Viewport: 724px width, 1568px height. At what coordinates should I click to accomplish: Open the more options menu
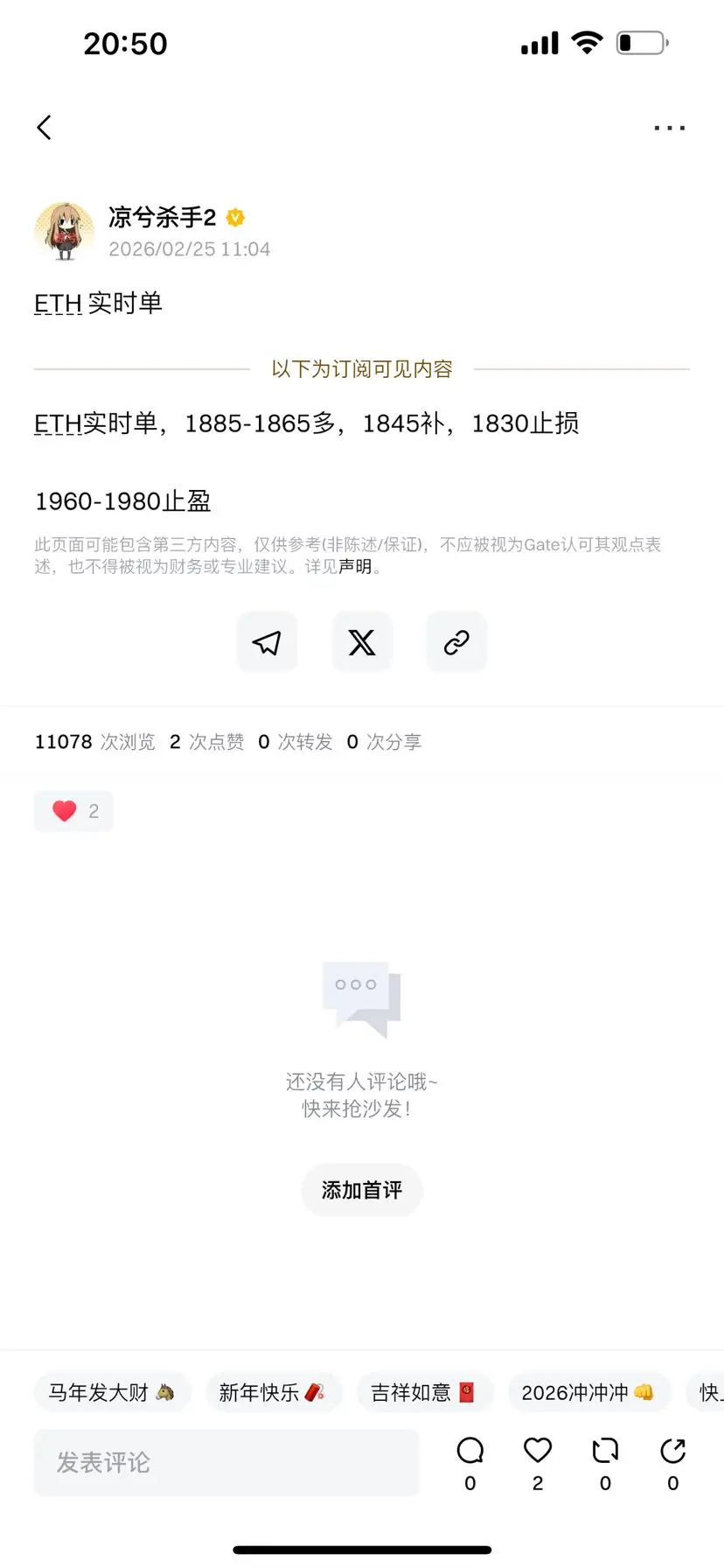669,128
